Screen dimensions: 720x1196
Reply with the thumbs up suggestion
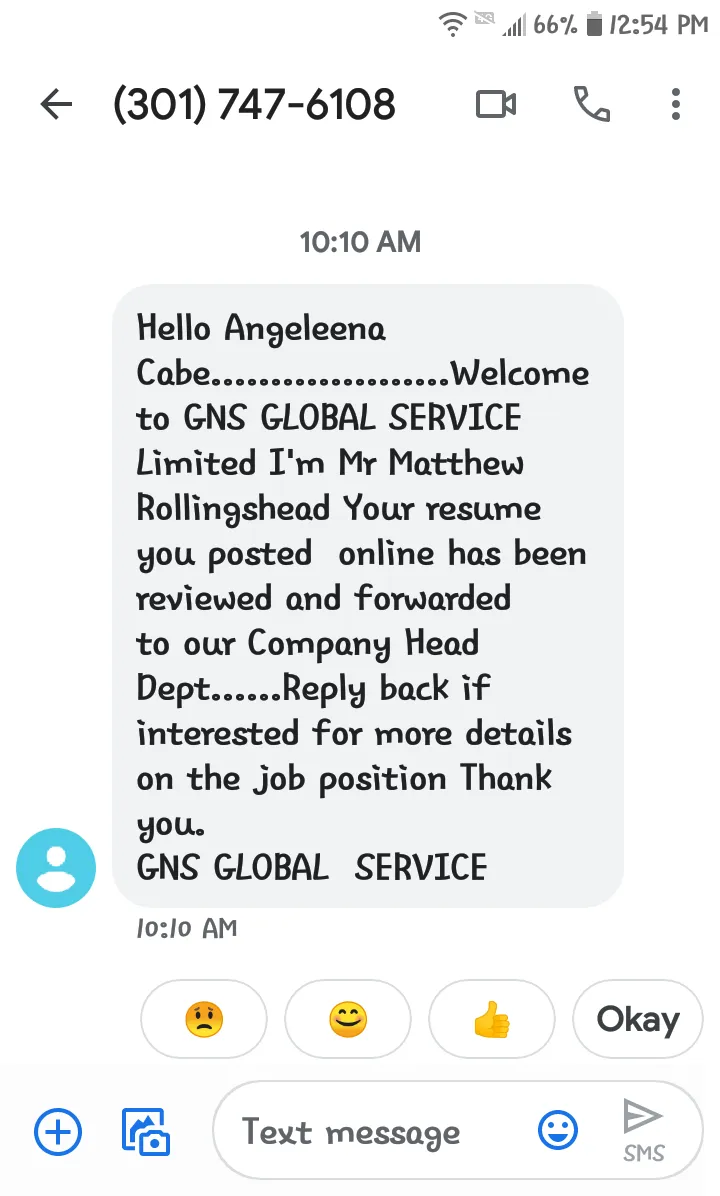492,1019
